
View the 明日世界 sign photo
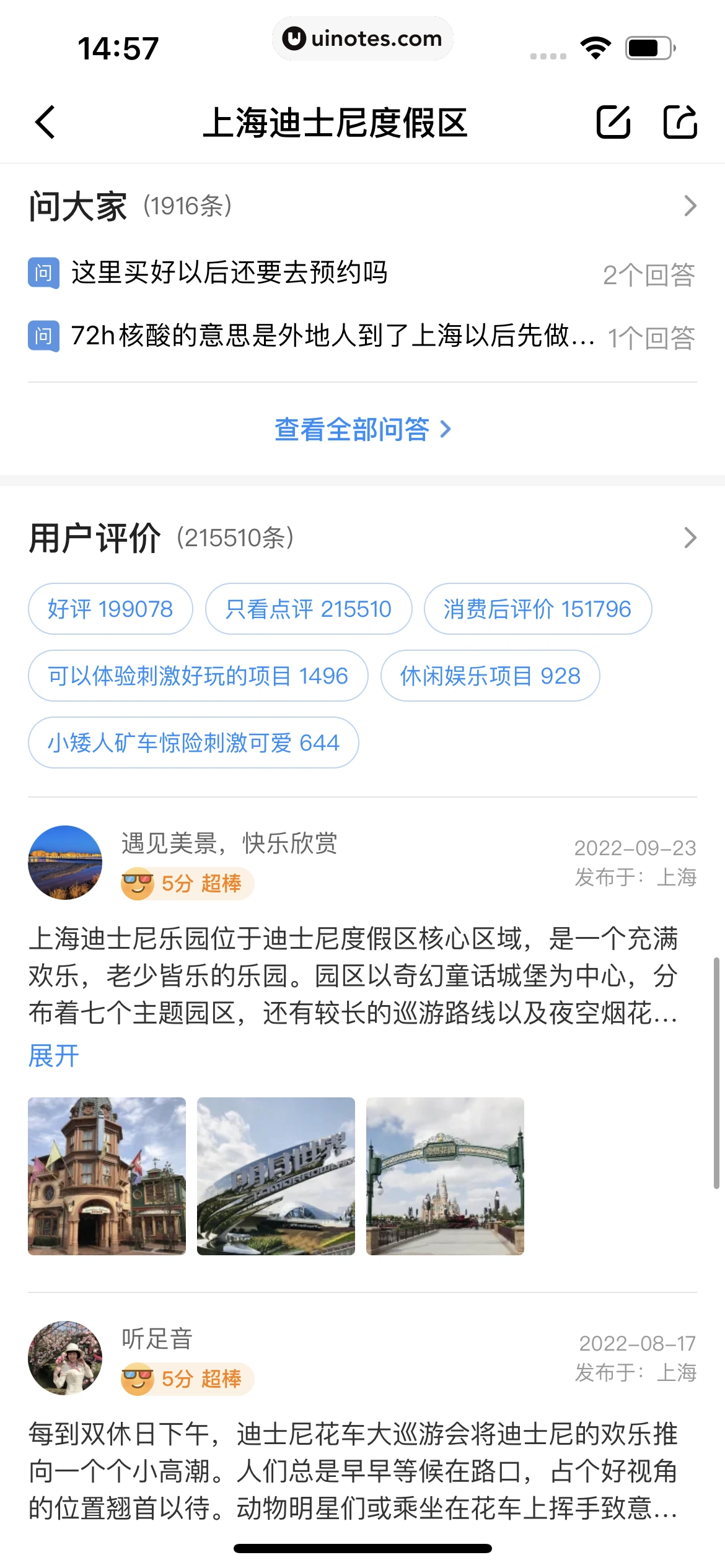point(276,1176)
